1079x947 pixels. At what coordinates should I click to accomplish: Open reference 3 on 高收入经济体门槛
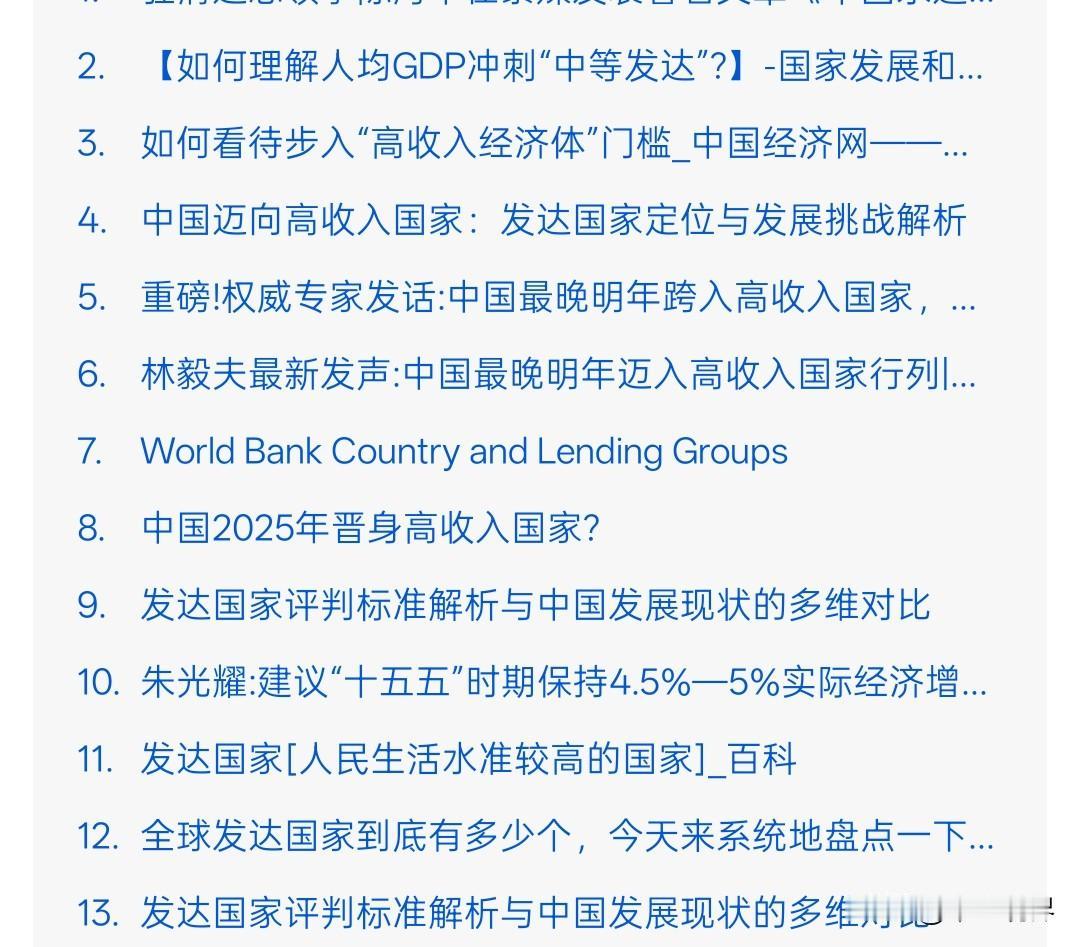[x=553, y=144]
